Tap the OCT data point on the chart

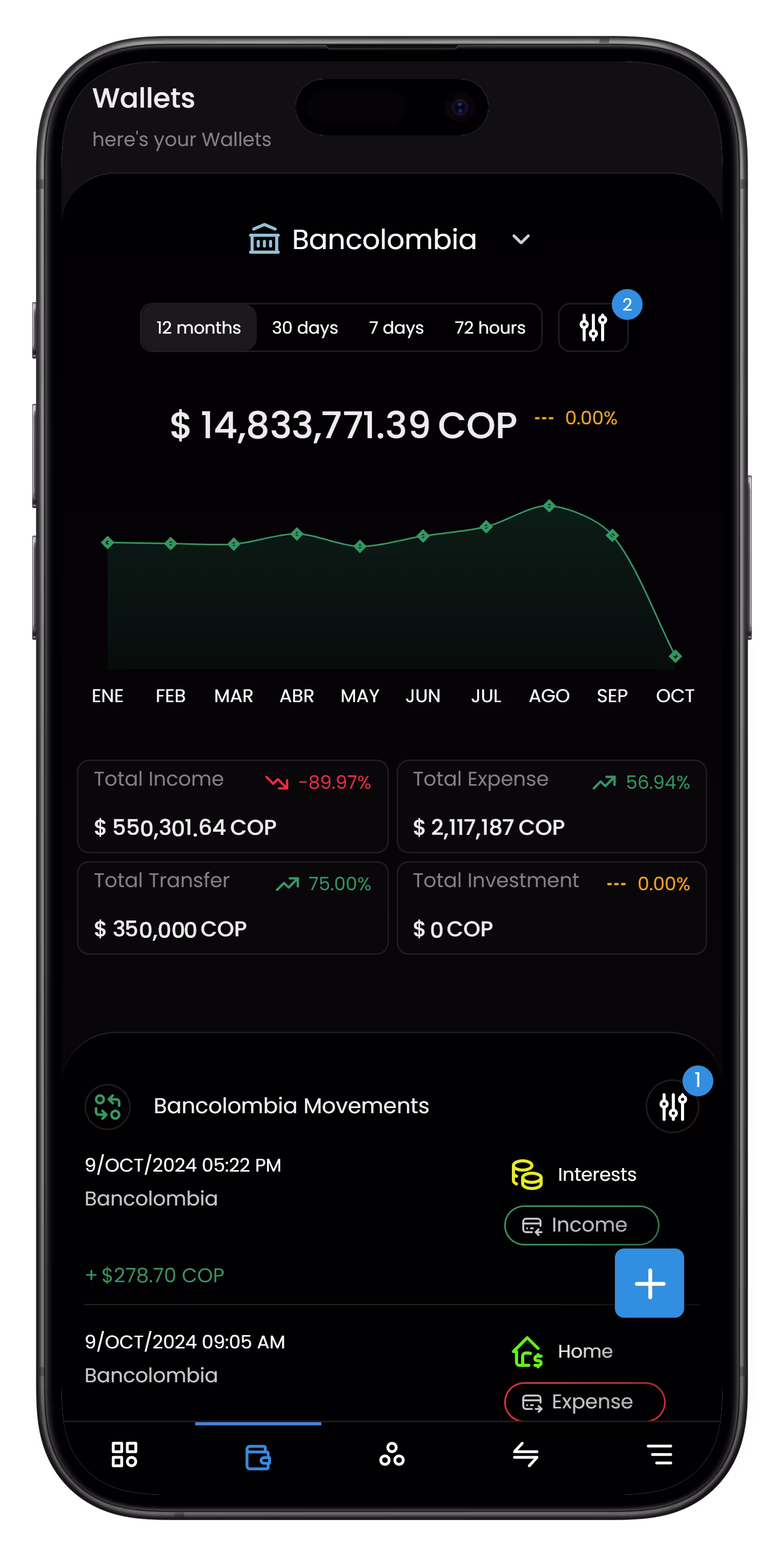675,656
